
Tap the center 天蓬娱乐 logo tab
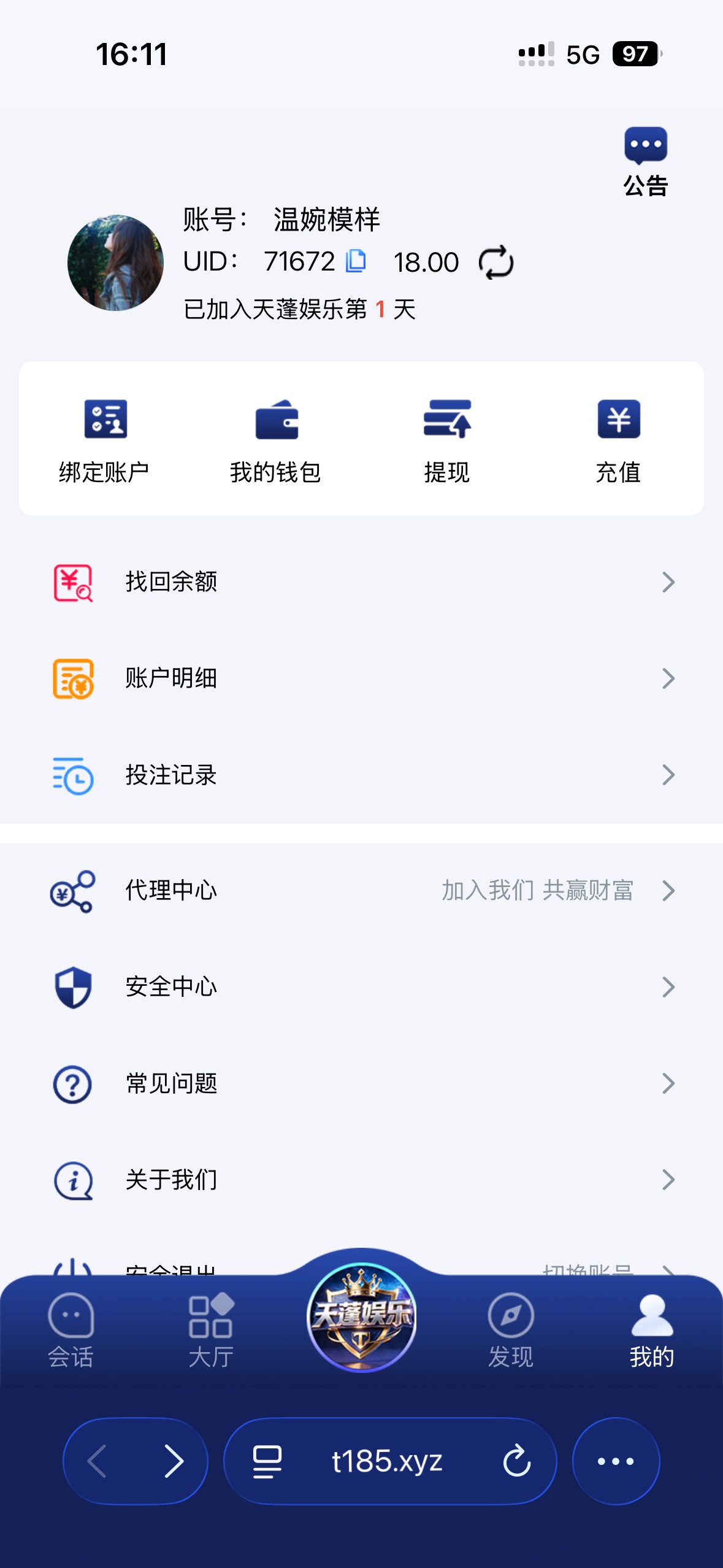tap(361, 1316)
